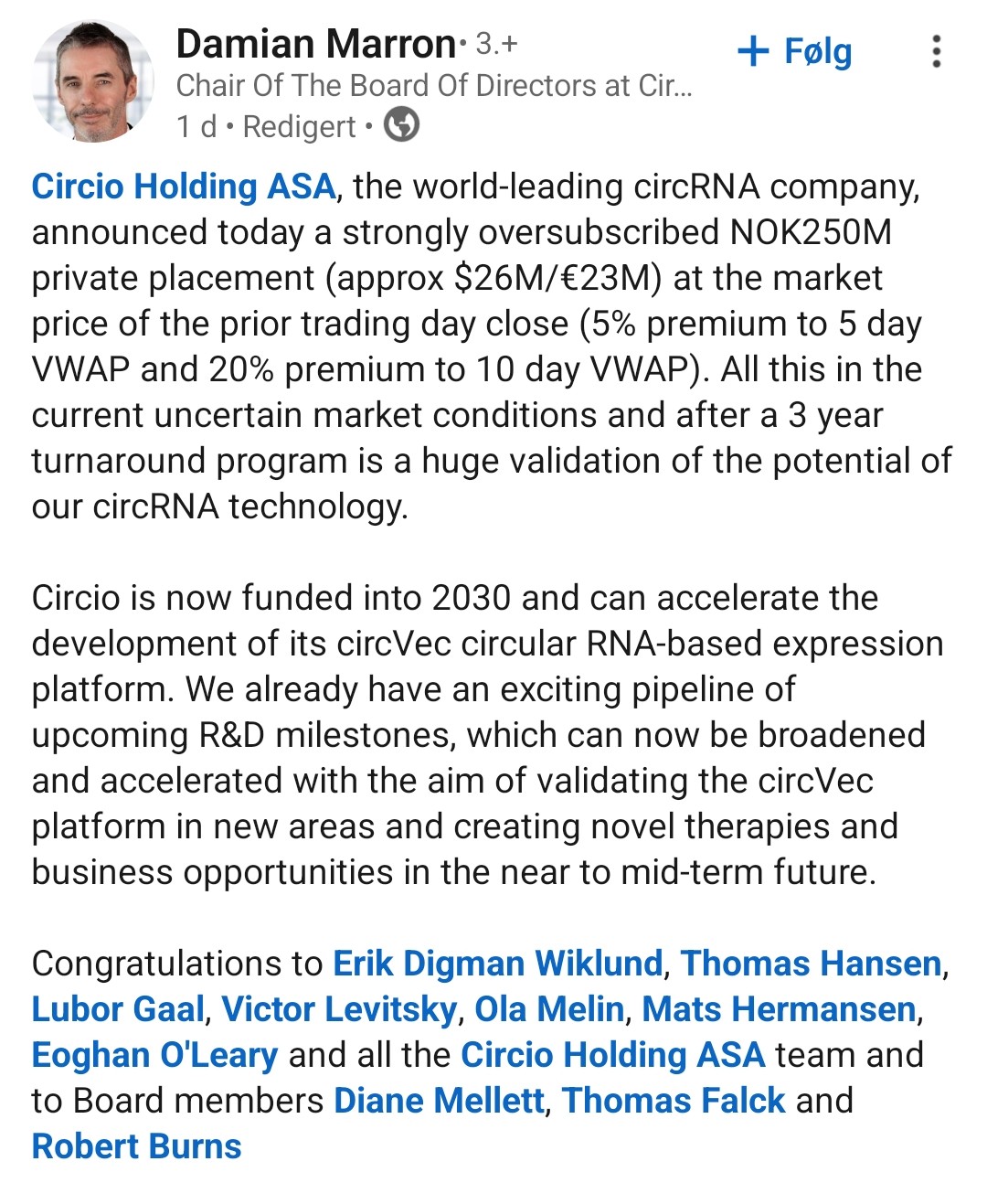The width and height of the screenshot is (987, 1204).
Task: Open the post overflow menu
Action: [x=936, y=52]
